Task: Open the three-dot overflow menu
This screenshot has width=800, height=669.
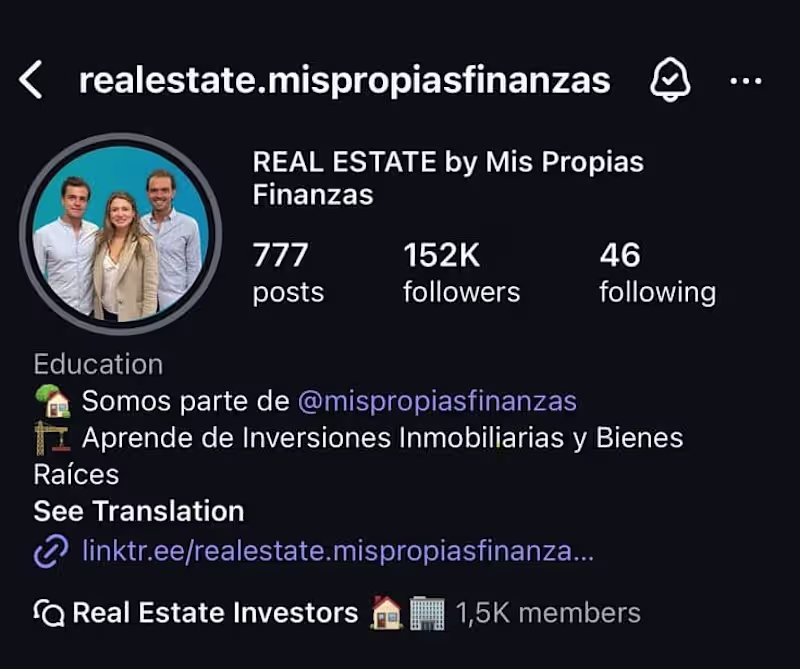Action: tap(746, 80)
